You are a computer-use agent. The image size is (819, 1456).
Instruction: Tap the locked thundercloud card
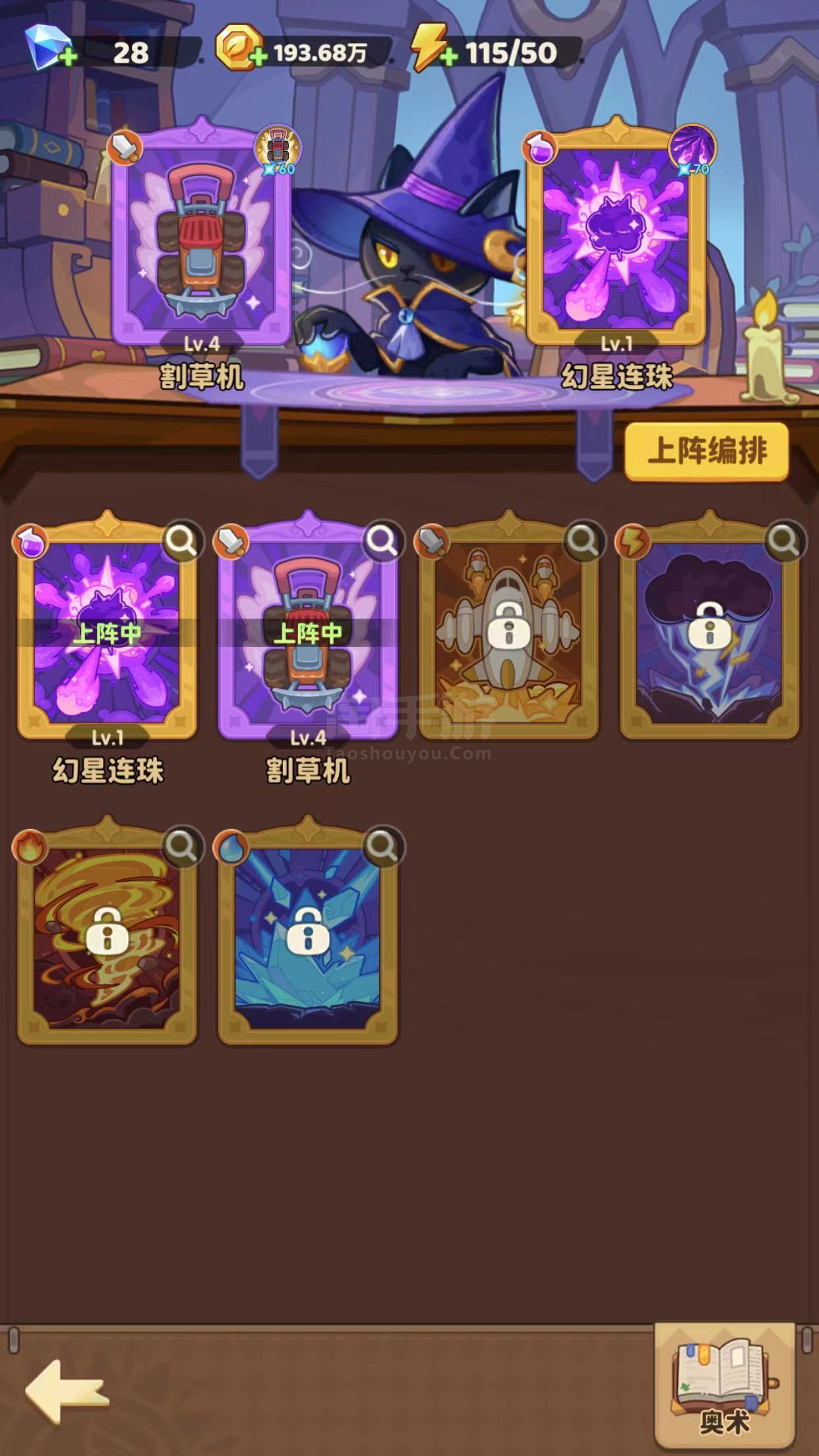tap(710, 630)
